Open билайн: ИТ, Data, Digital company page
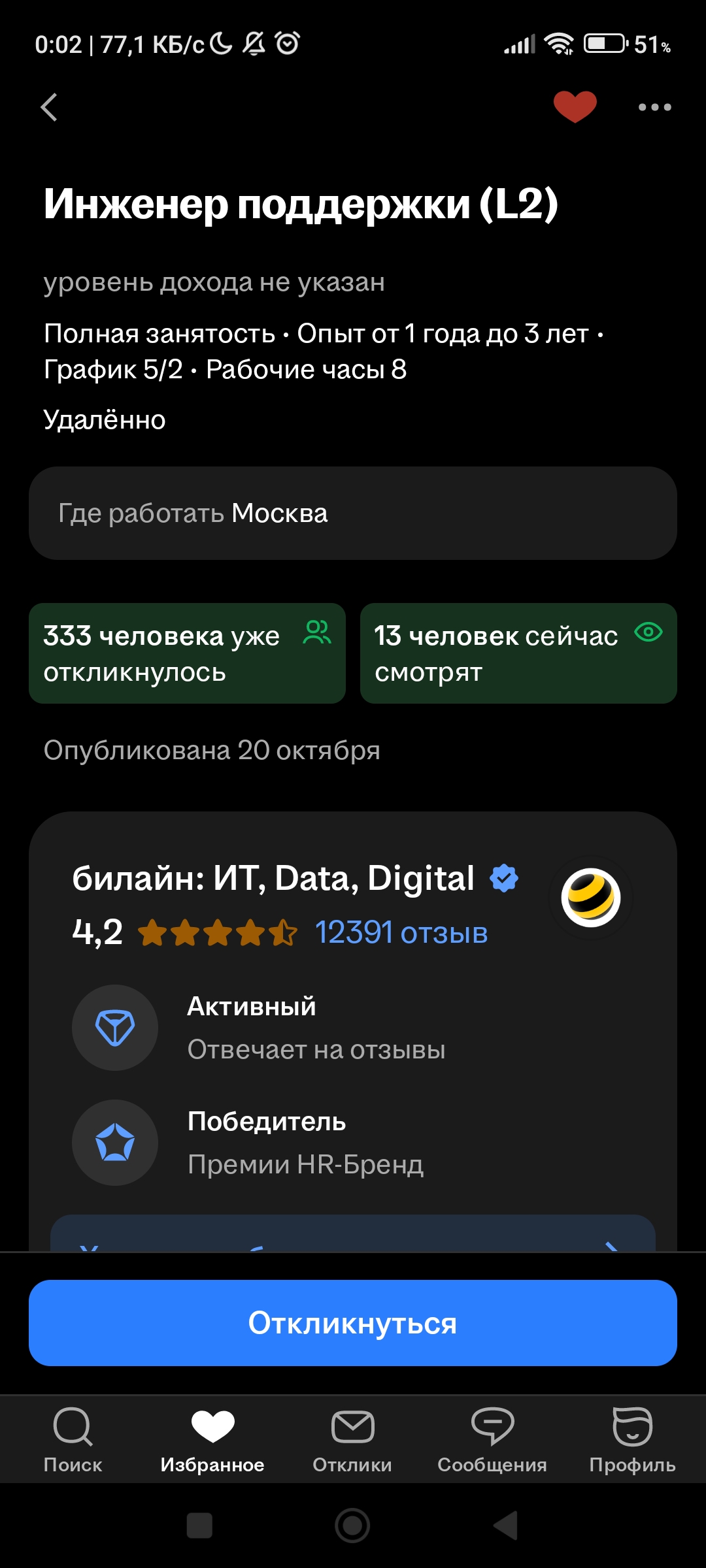 273,879
